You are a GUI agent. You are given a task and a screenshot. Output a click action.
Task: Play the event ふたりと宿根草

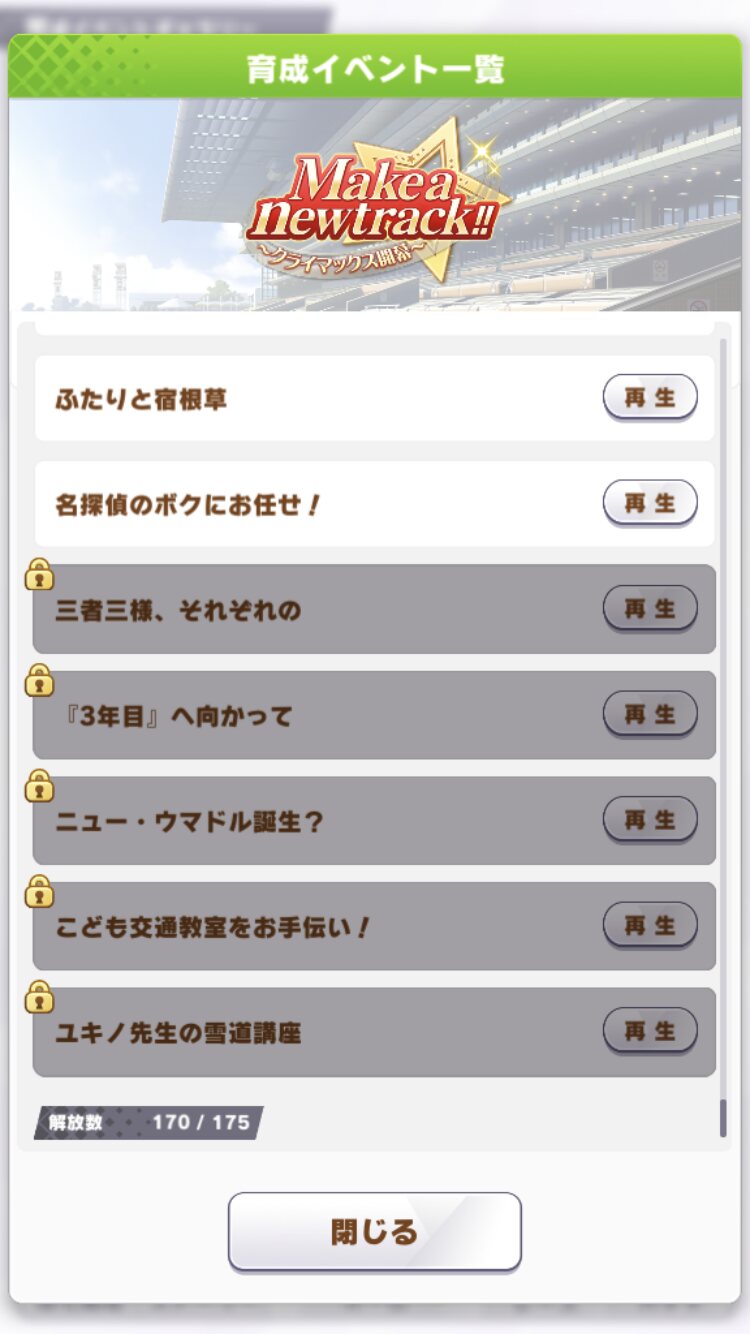[x=650, y=398]
